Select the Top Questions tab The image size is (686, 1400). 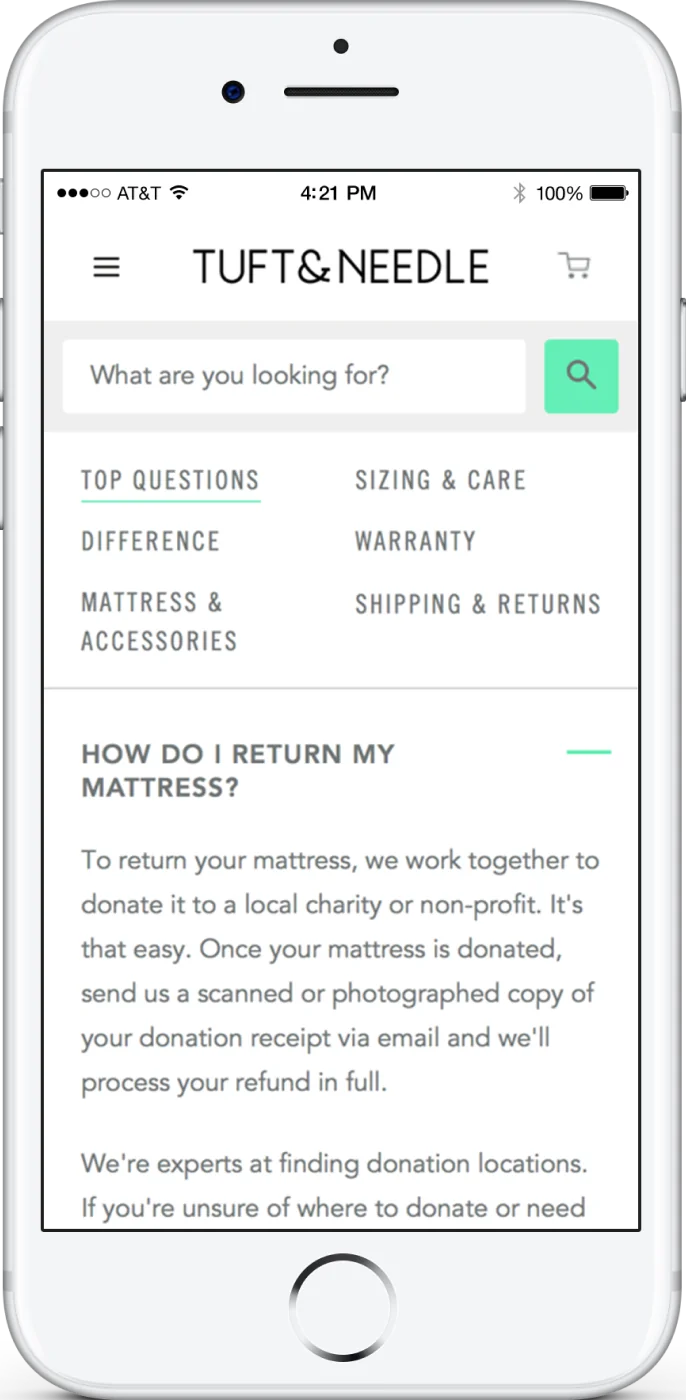click(x=170, y=480)
